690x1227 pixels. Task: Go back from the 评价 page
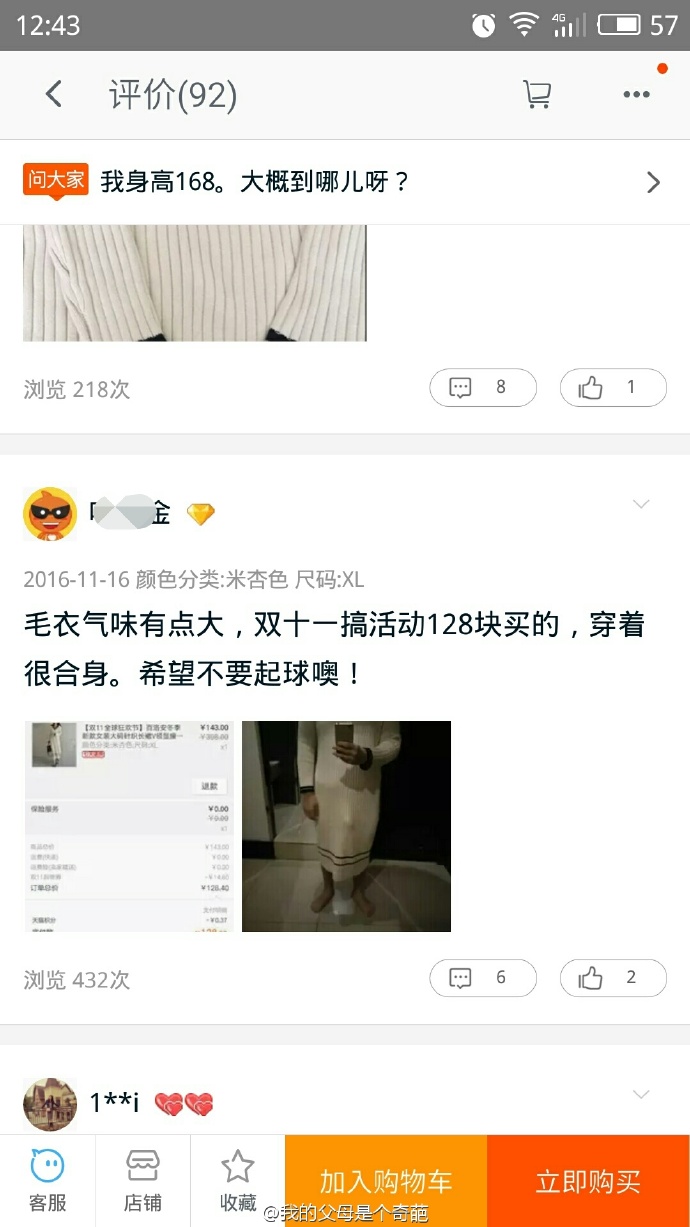54,95
